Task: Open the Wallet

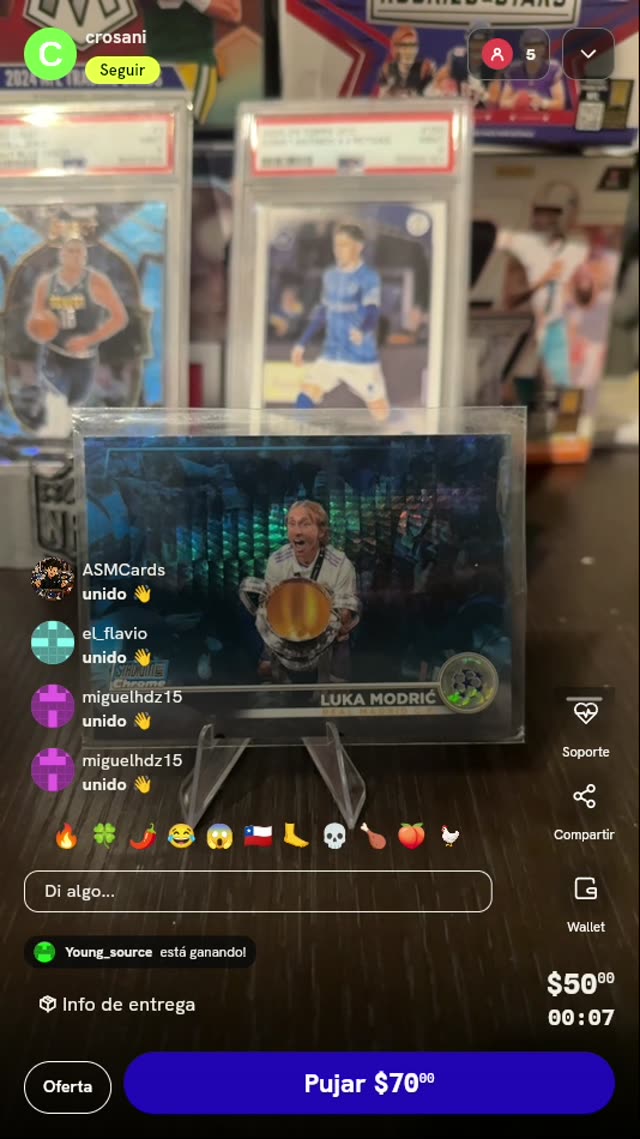Action: click(586, 904)
